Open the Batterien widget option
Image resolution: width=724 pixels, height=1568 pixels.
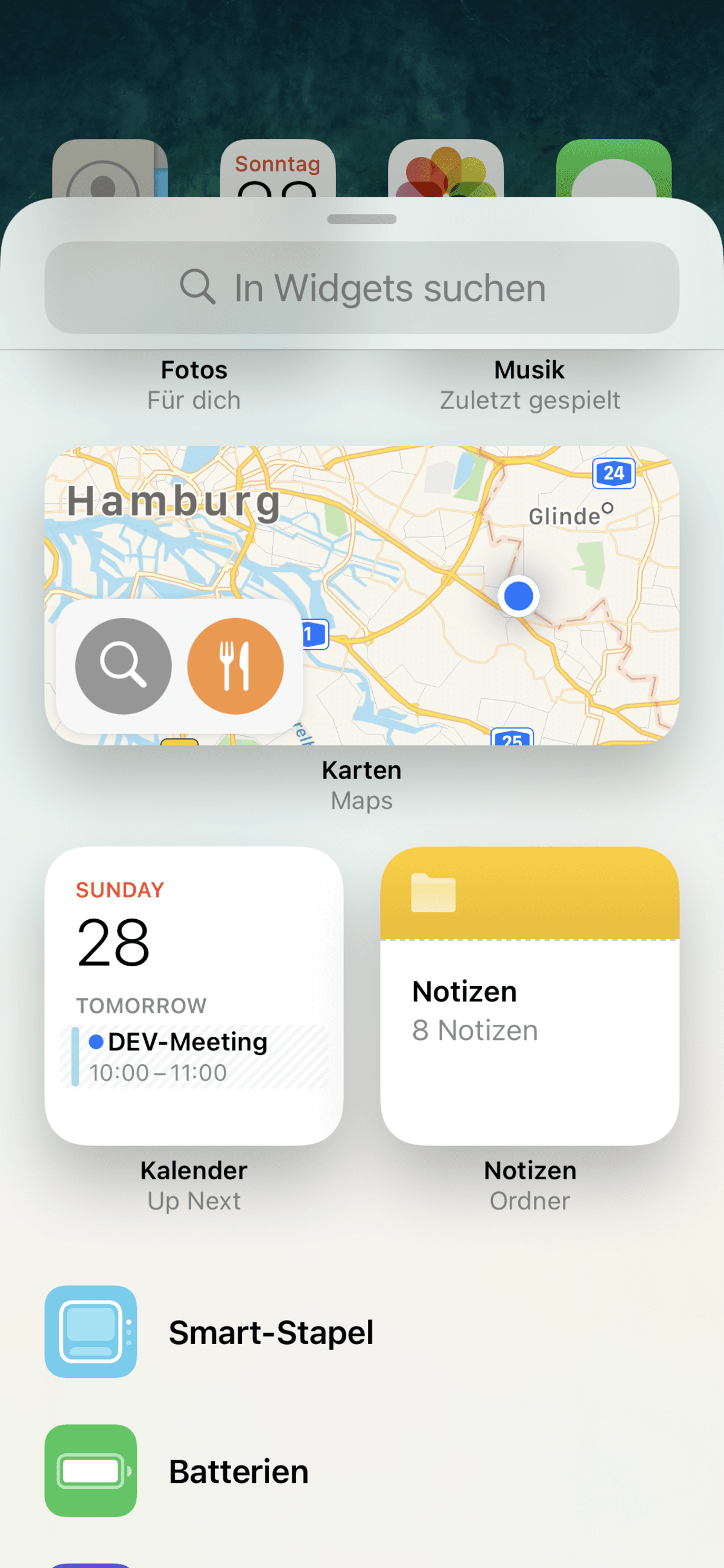(362, 1470)
